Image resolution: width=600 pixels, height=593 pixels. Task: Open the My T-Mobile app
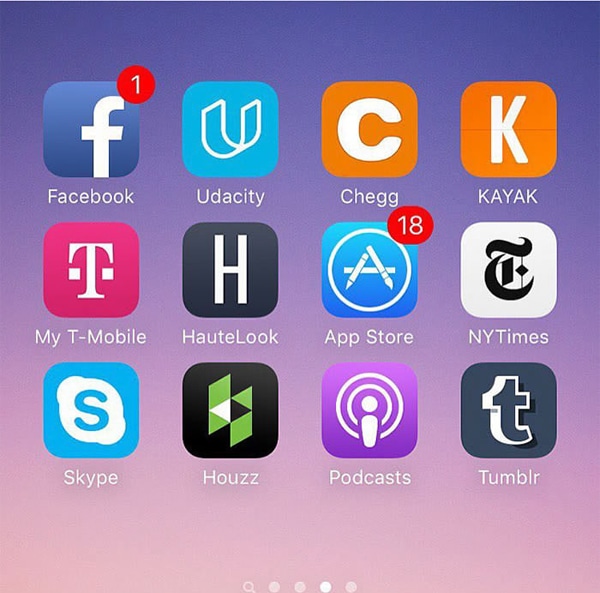91,270
